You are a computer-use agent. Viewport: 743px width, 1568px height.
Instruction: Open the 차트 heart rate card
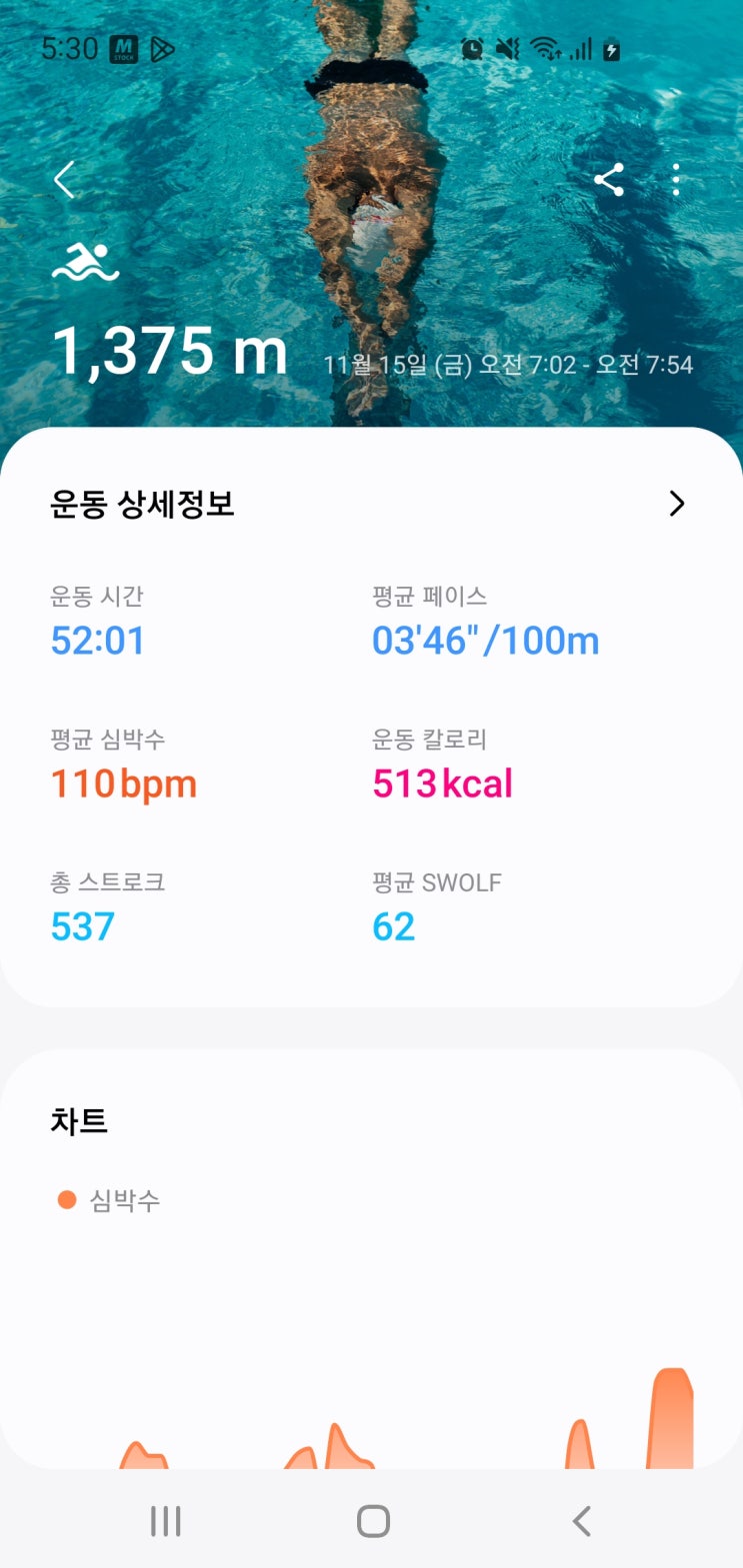(x=371, y=1259)
